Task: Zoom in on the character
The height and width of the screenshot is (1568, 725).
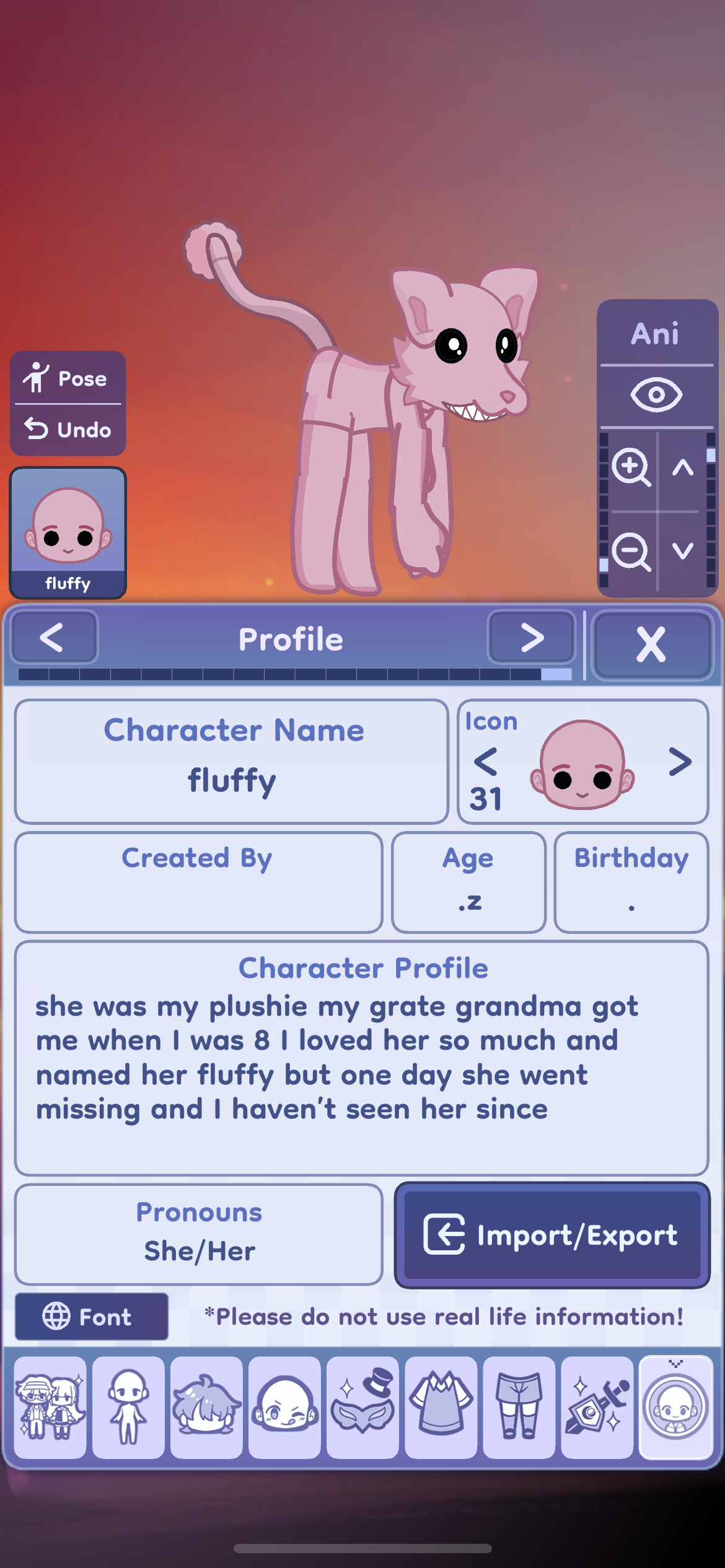Action: pos(630,468)
